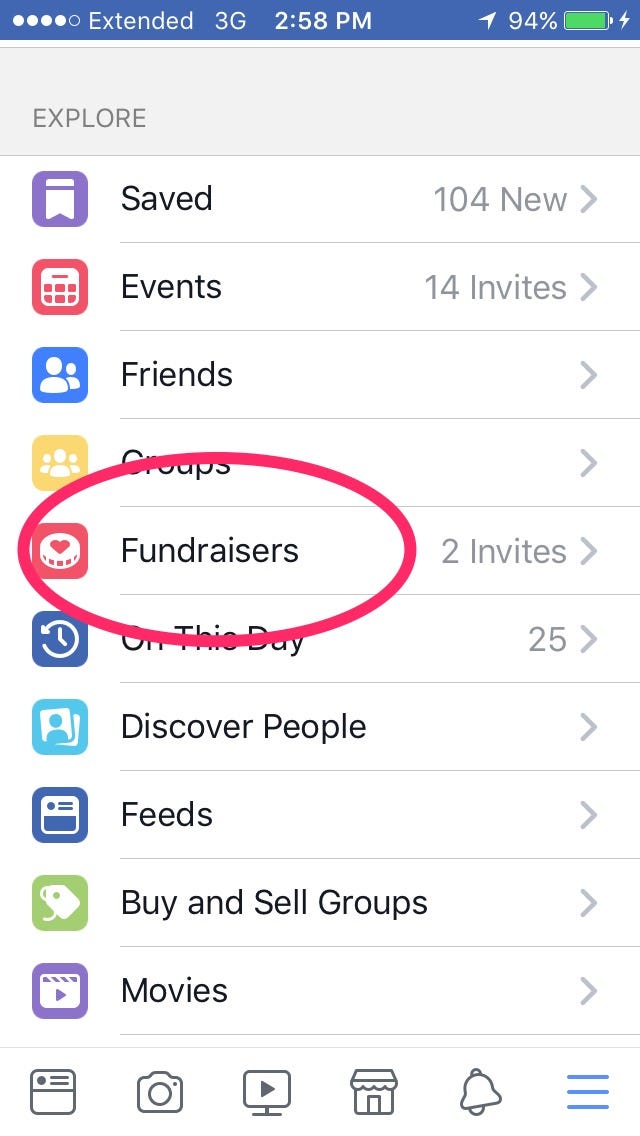Open the Feeds row
640x1136 pixels.
click(320, 815)
